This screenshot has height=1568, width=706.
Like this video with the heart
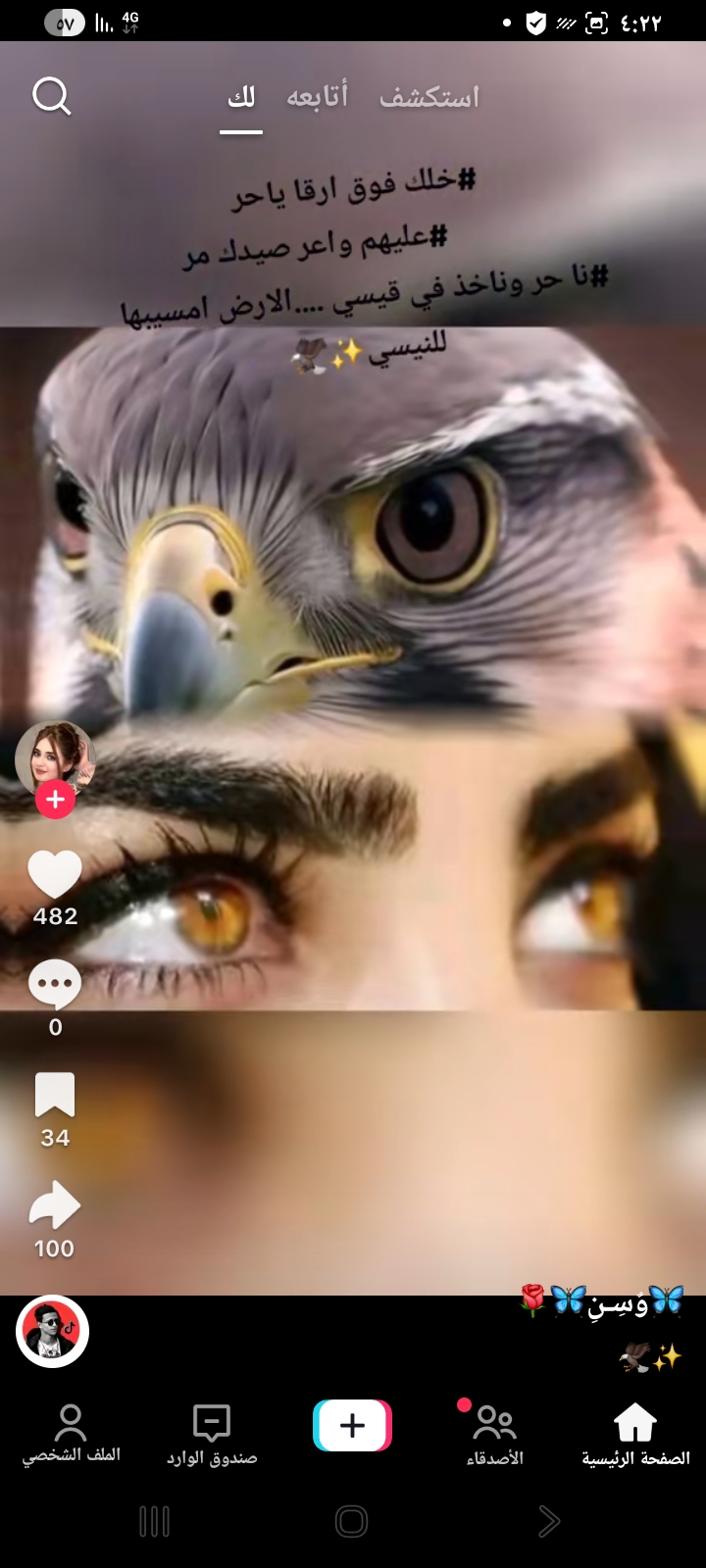[55, 874]
